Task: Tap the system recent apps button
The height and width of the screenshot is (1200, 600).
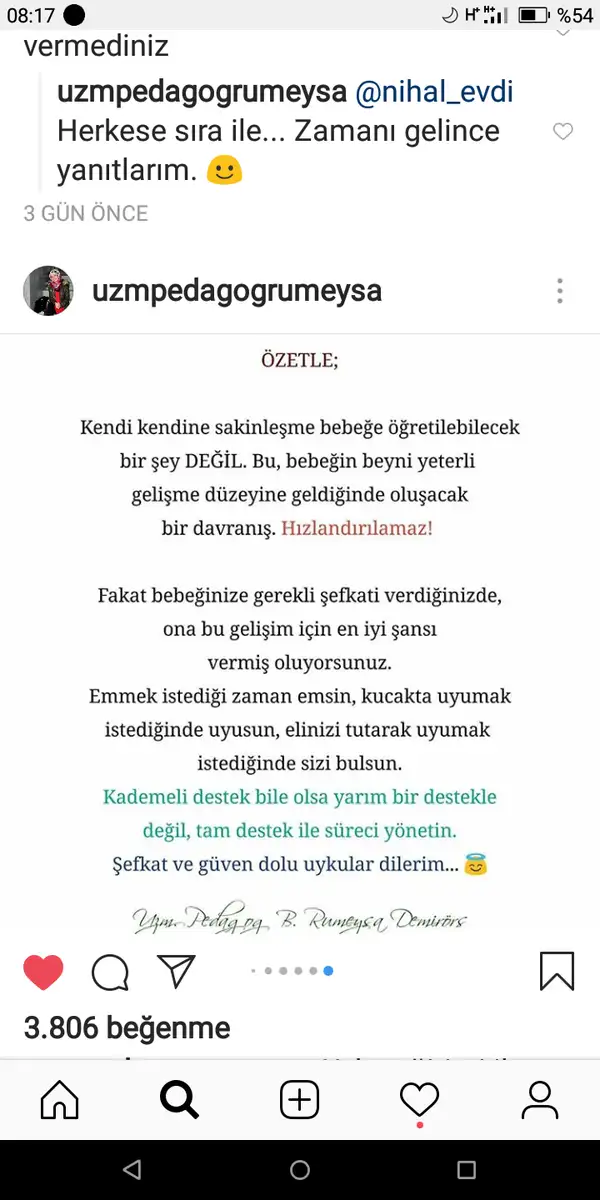Action: point(466,1169)
